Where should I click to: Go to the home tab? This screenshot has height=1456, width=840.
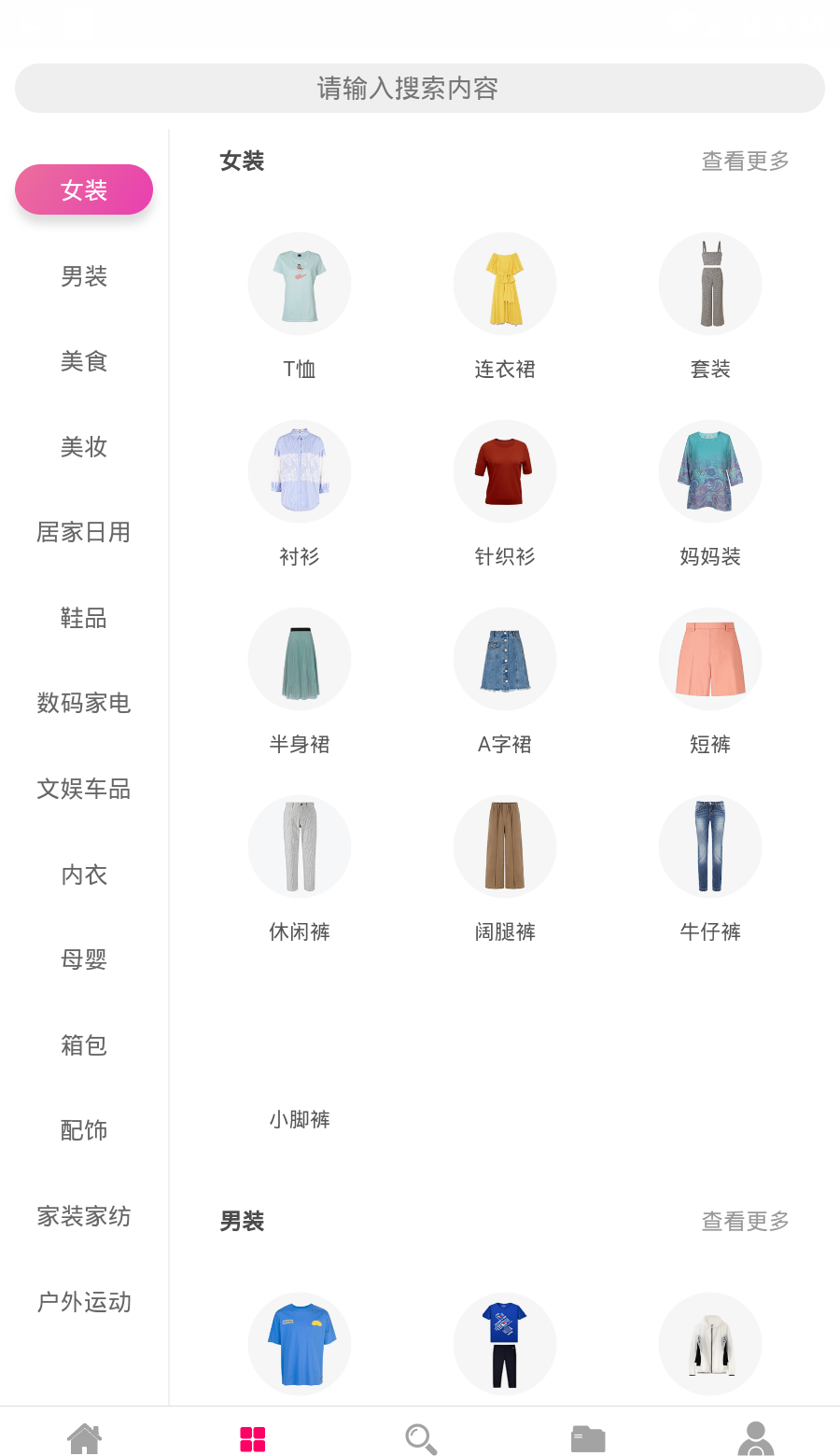84,1438
